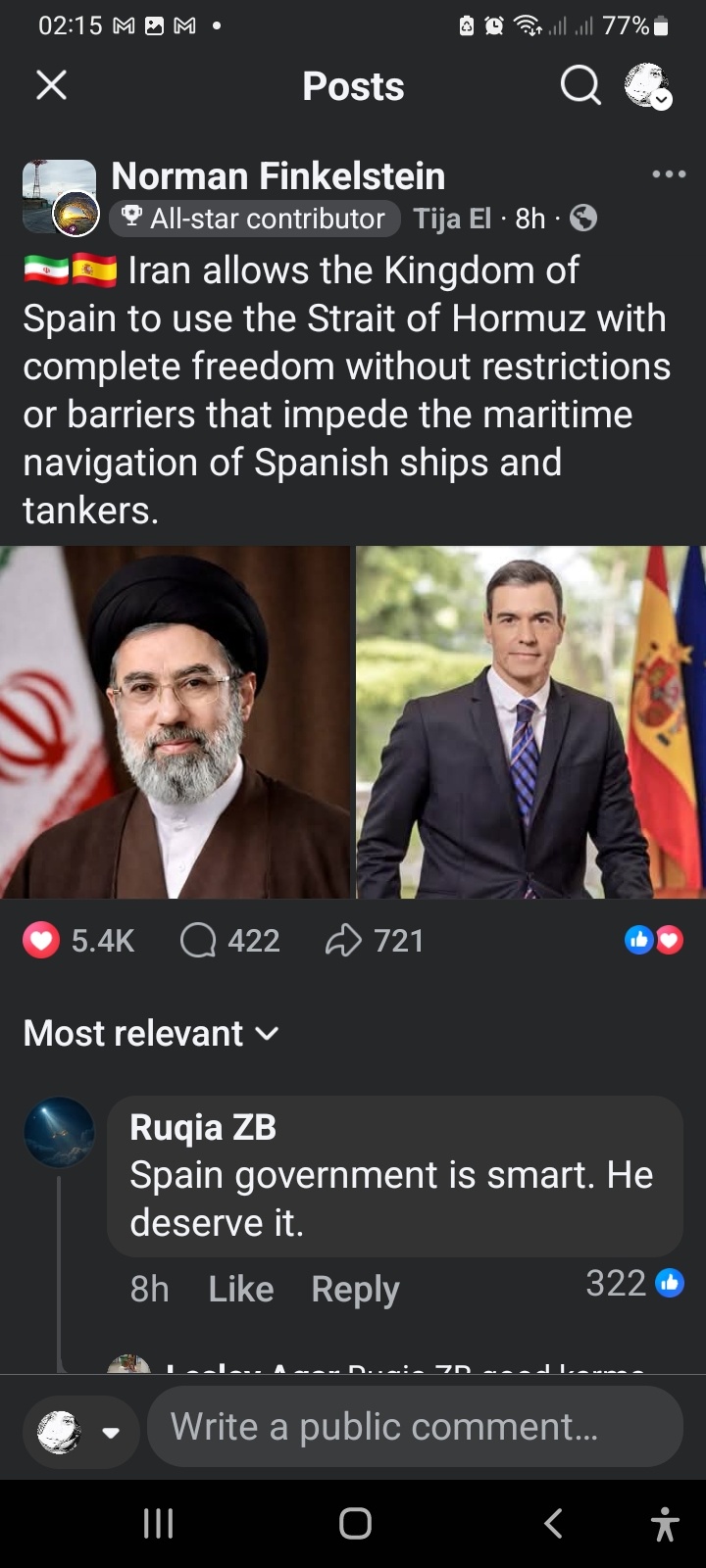Like Ruqia ZB's comment
Screen dimensions: 706x1568
click(x=240, y=1289)
